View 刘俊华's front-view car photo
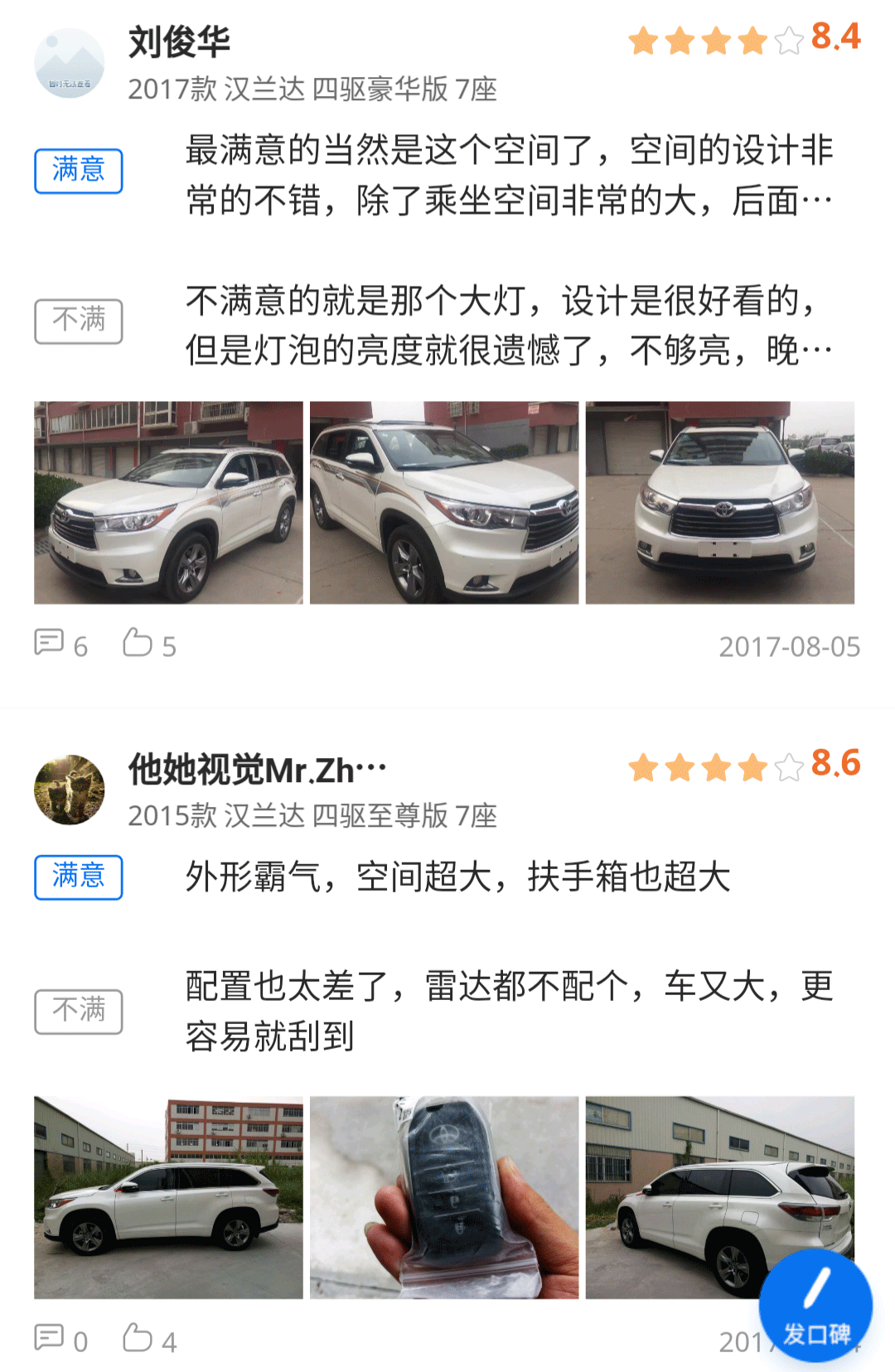The height and width of the screenshot is (1372, 895). (x=719, y=503)
